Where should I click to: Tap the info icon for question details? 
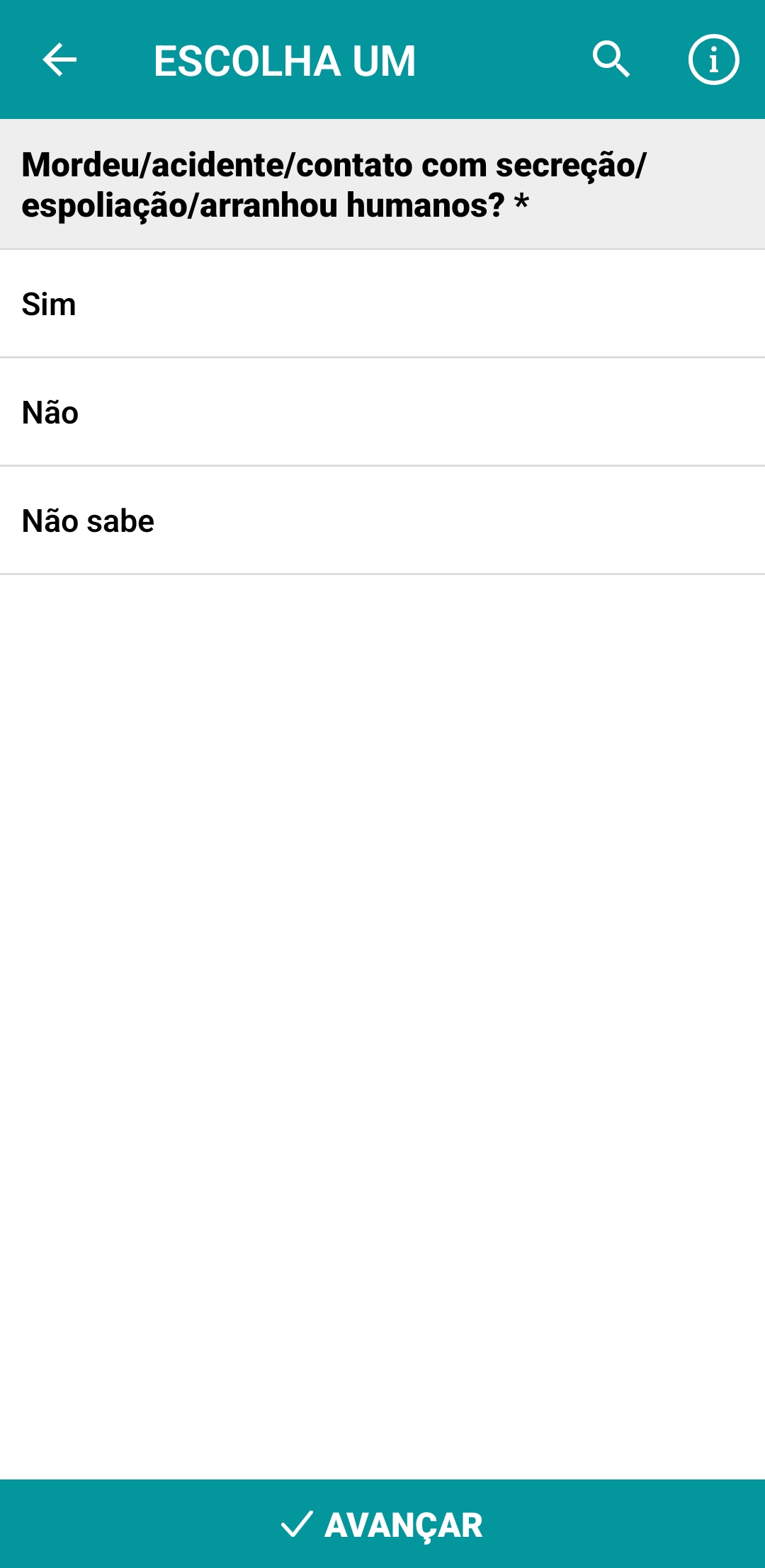click(713, 61)
